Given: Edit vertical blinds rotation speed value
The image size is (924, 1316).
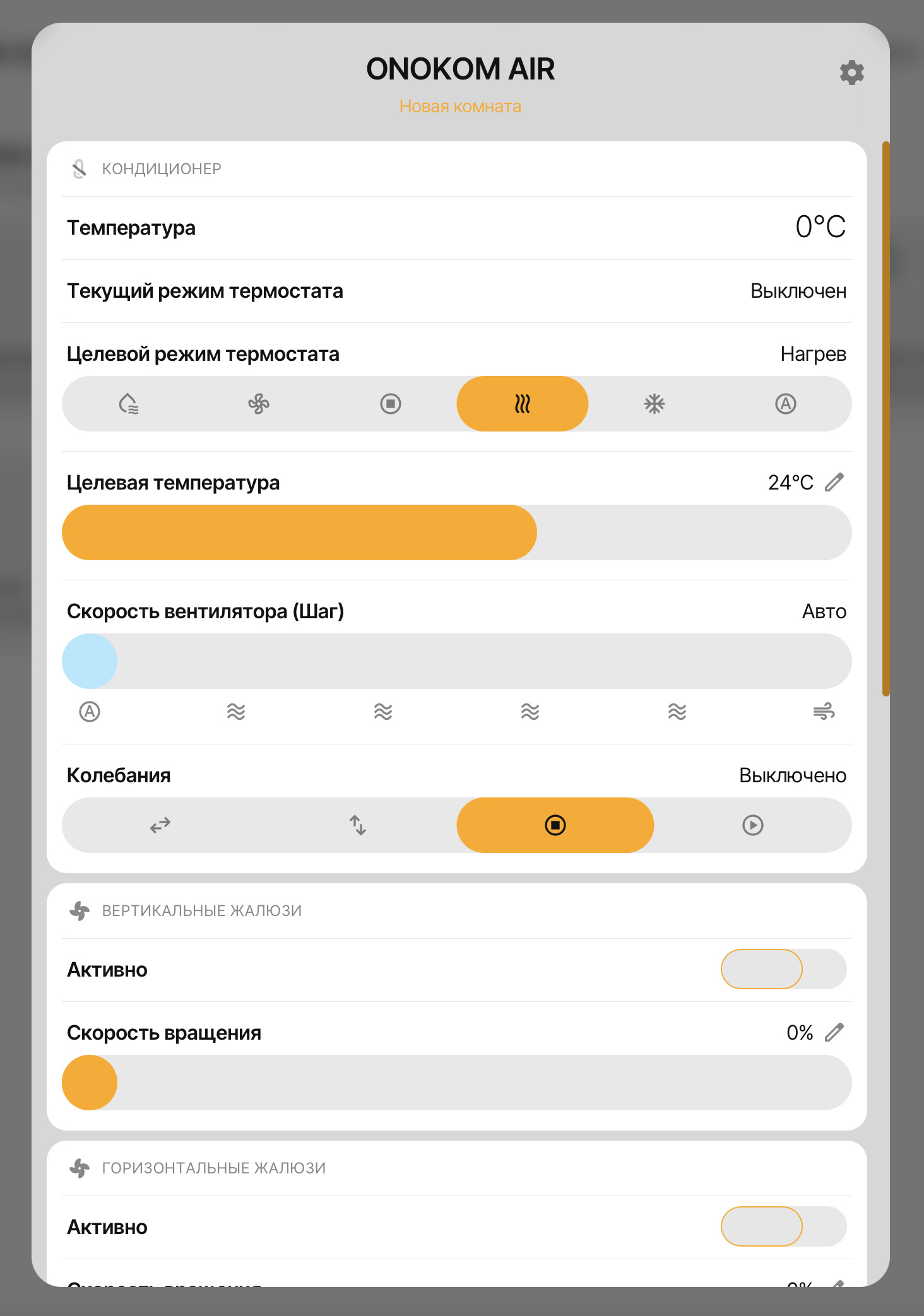Looking at the screenshot, I should point(834,1033).
